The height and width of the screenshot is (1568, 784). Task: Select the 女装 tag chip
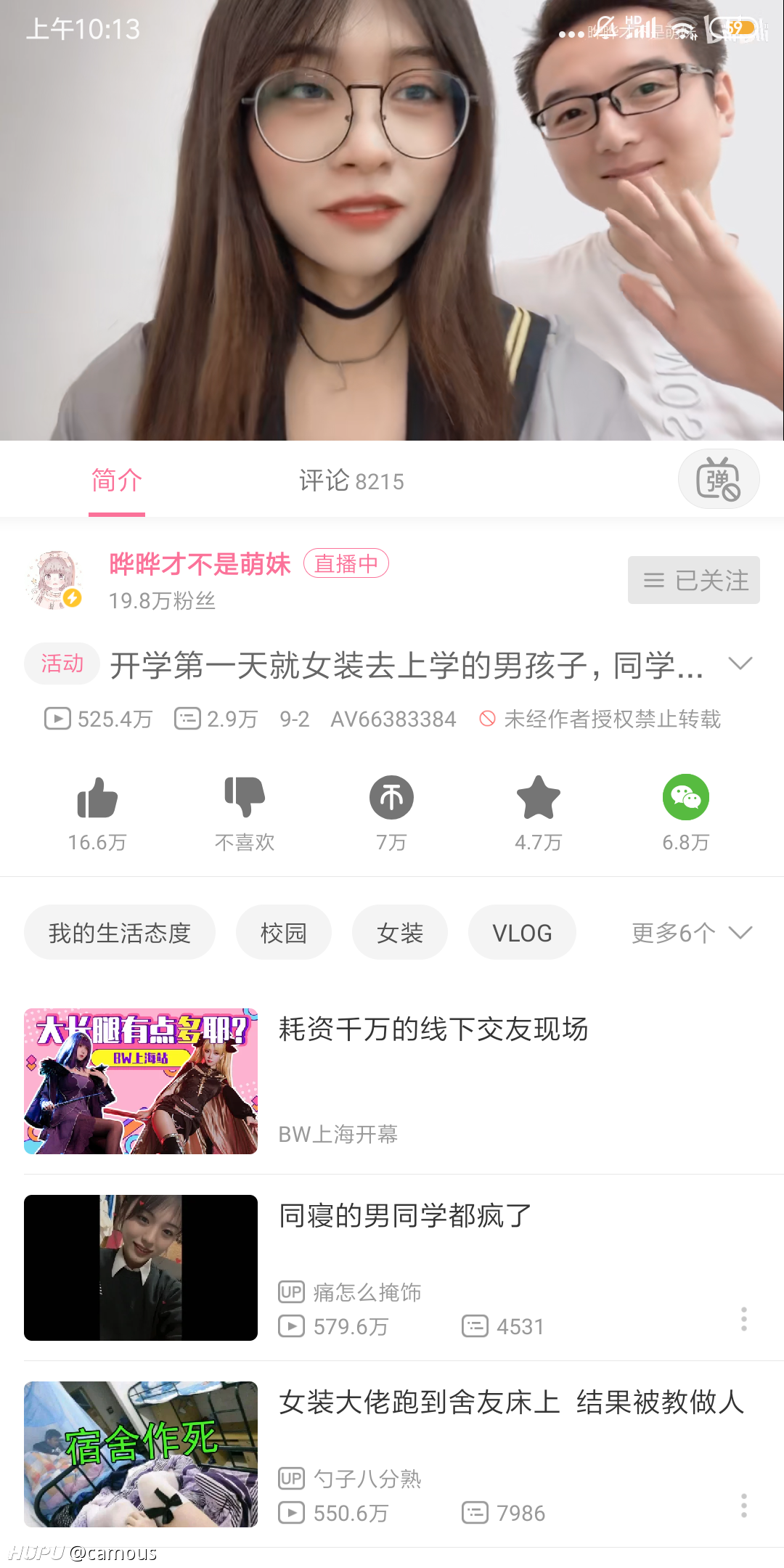400,932
